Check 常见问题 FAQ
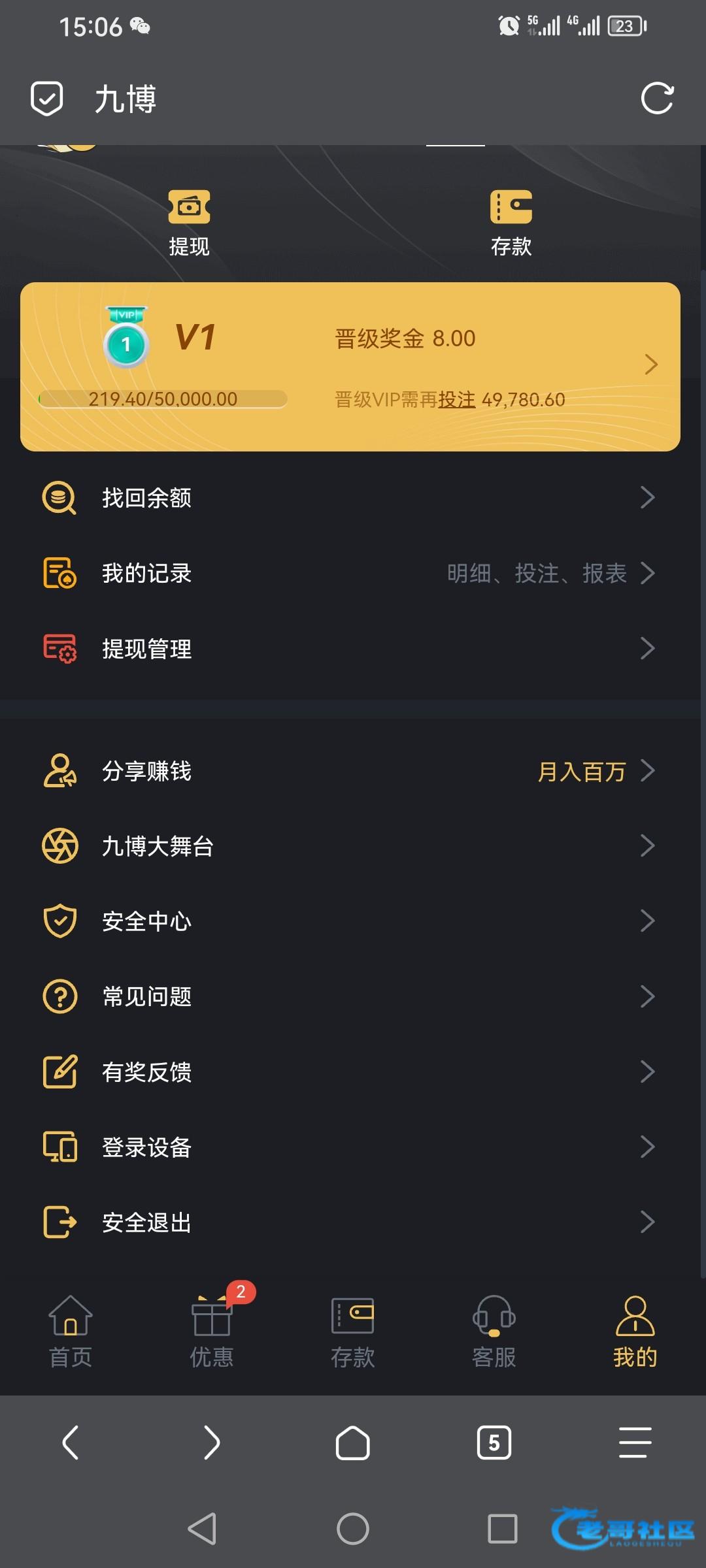 tap(350, 996)
